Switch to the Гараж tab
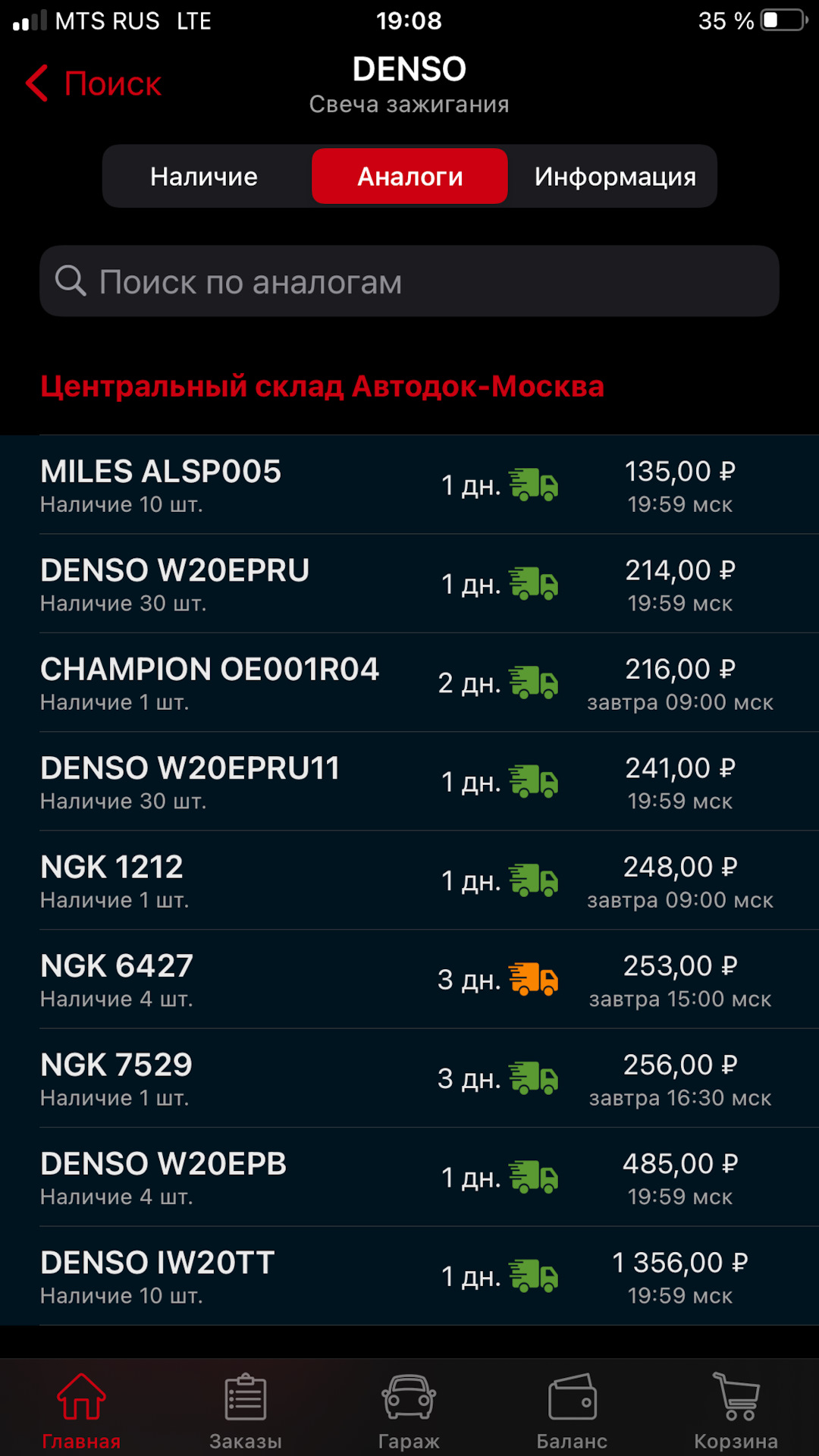Image resolution: width=819 pixels, height=1456 pixels. click(x=409, y=1409)
